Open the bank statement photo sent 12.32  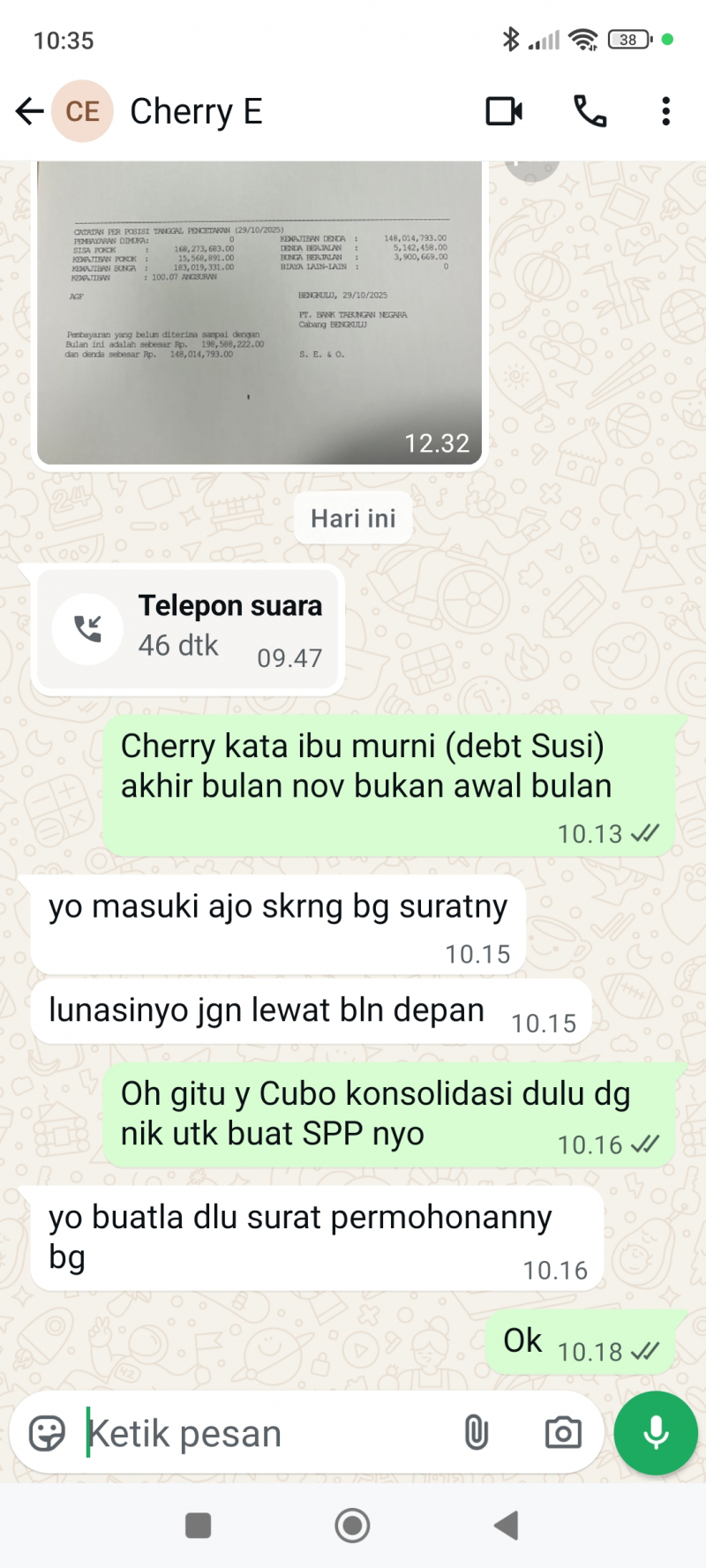pyautogui.click(x=259, y=313)
